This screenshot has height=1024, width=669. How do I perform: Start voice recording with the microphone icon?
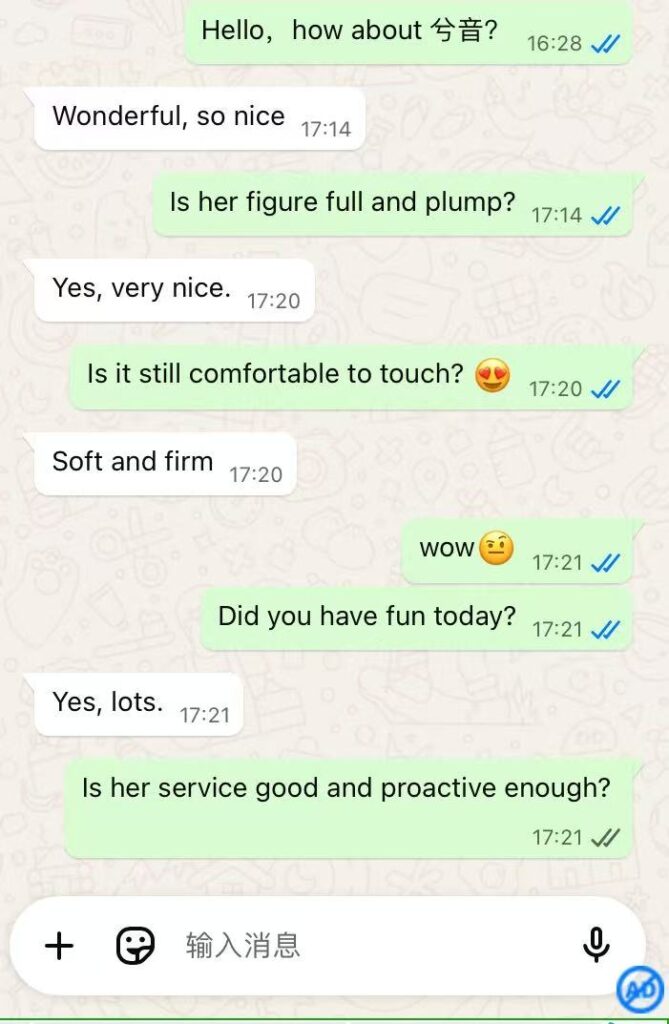[596, 945]
